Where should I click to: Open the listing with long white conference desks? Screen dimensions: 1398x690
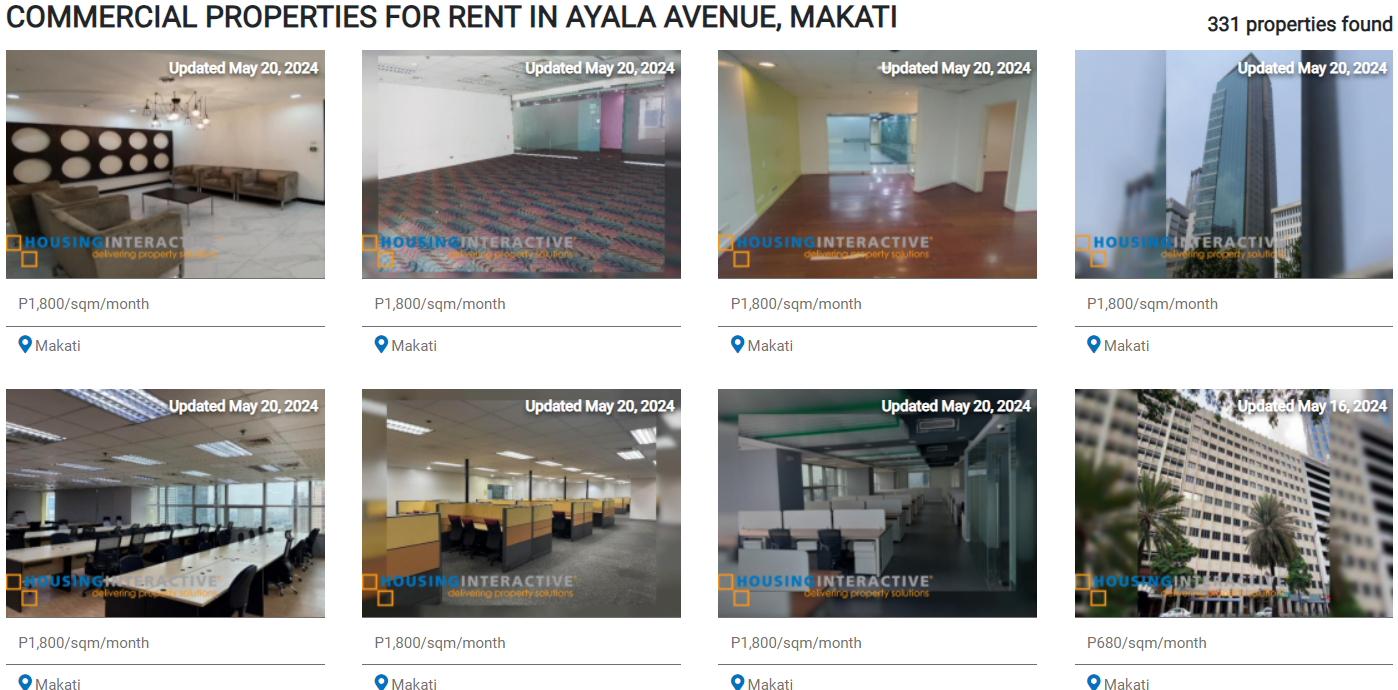pyautogui.click(x=165, y=503)
